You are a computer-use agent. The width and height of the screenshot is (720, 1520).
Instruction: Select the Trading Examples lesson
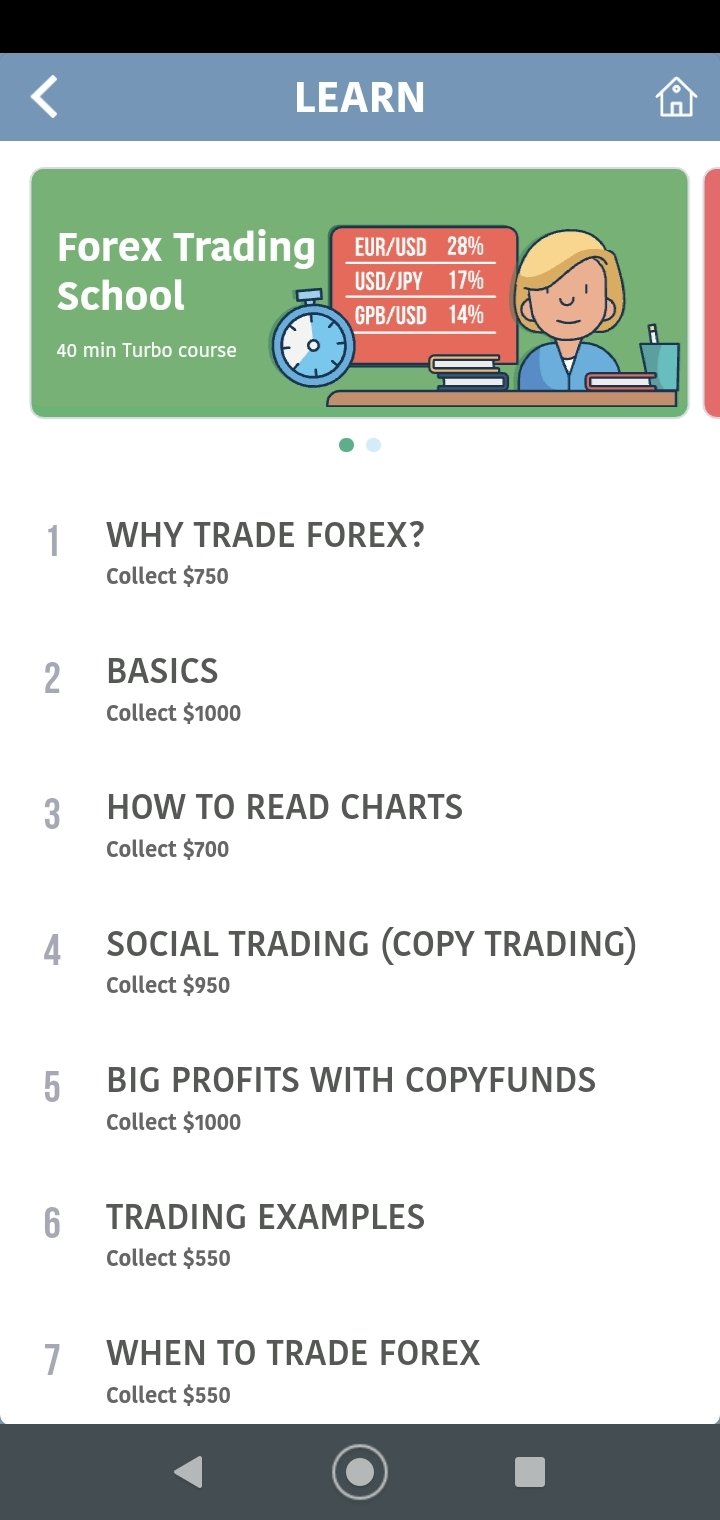point(360,1235)
